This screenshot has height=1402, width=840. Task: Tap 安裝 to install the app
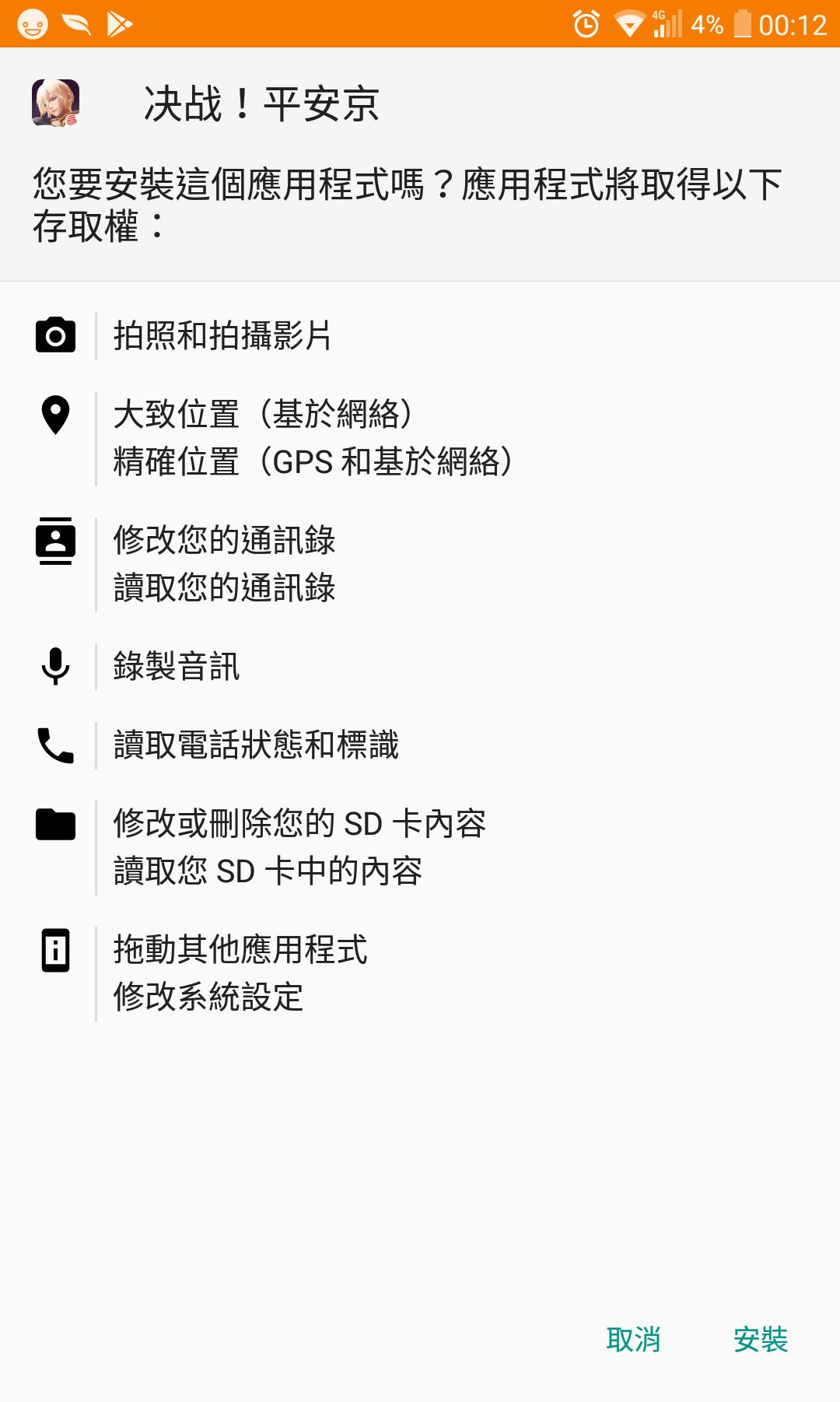click(760, 1339)
